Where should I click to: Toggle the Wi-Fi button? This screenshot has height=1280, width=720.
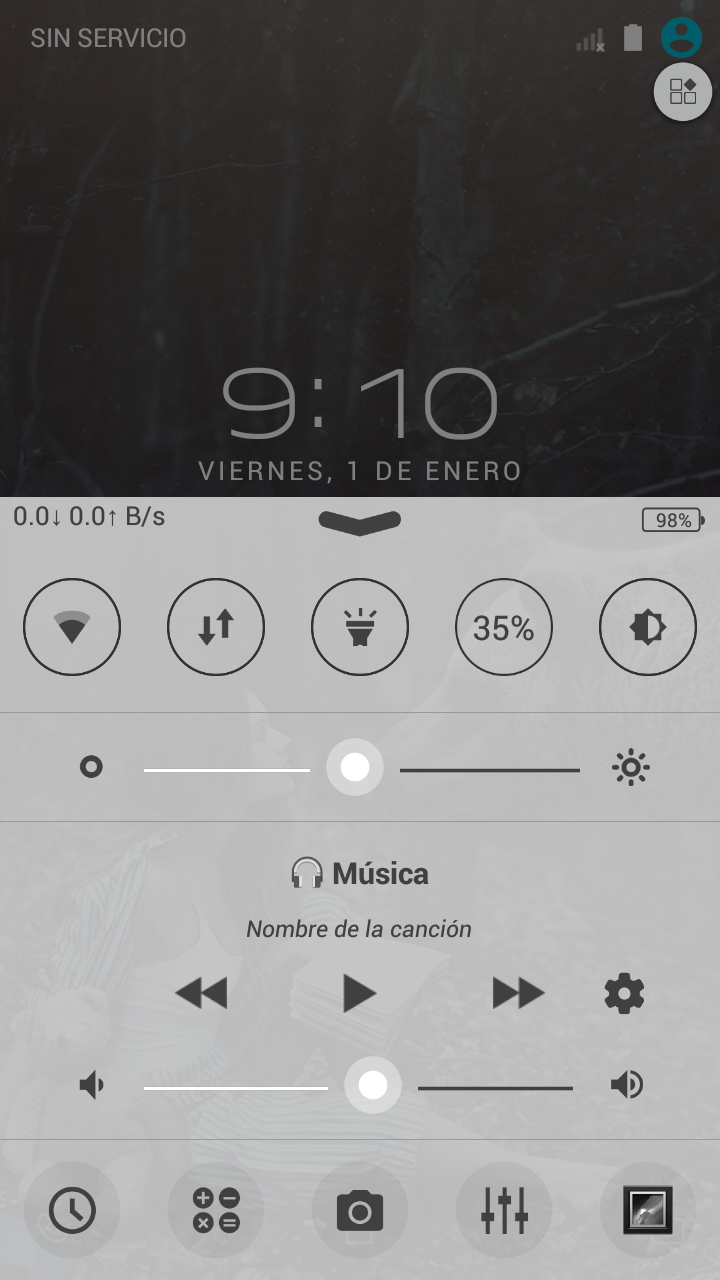point(72,628)
